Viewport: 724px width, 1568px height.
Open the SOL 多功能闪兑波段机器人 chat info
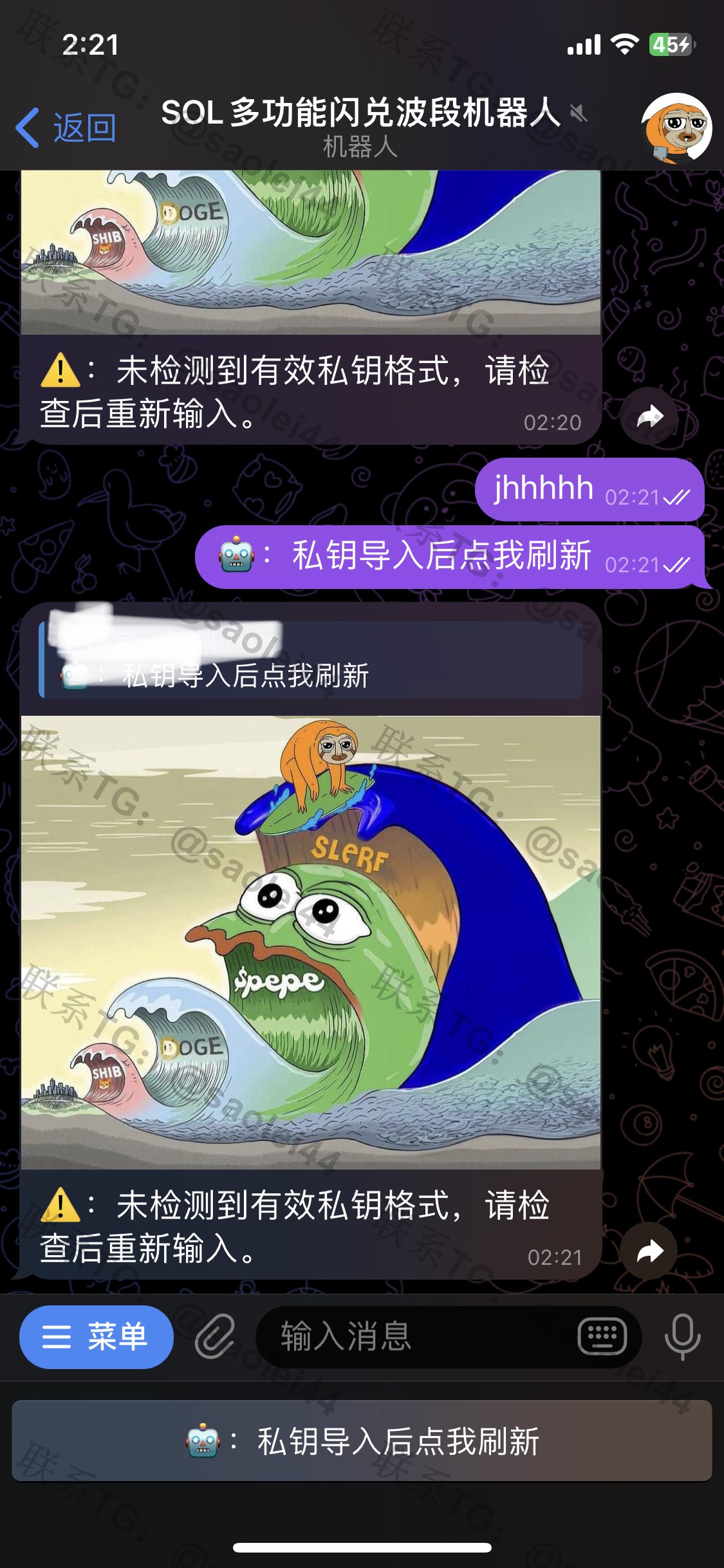360,126
